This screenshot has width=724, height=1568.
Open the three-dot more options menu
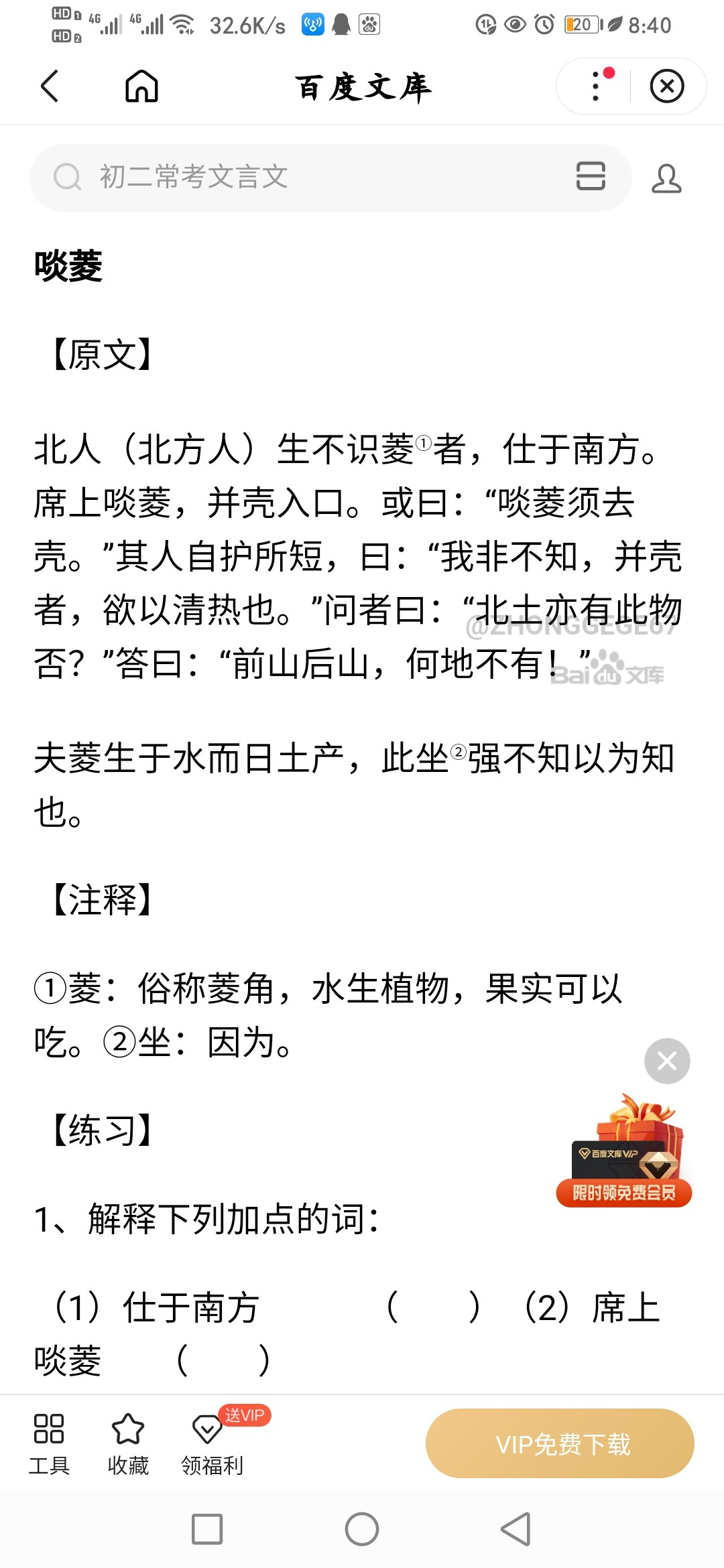click(x=595, y=86)
